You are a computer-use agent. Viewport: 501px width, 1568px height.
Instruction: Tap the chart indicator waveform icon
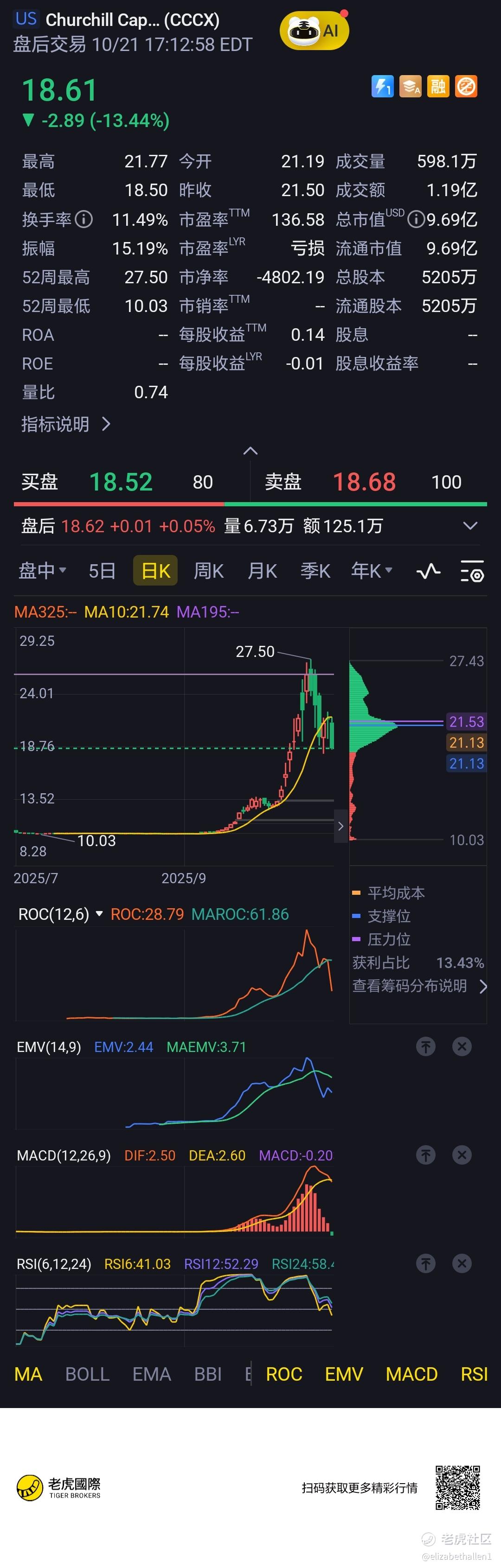pyautogui.click(x=428, y=571)
